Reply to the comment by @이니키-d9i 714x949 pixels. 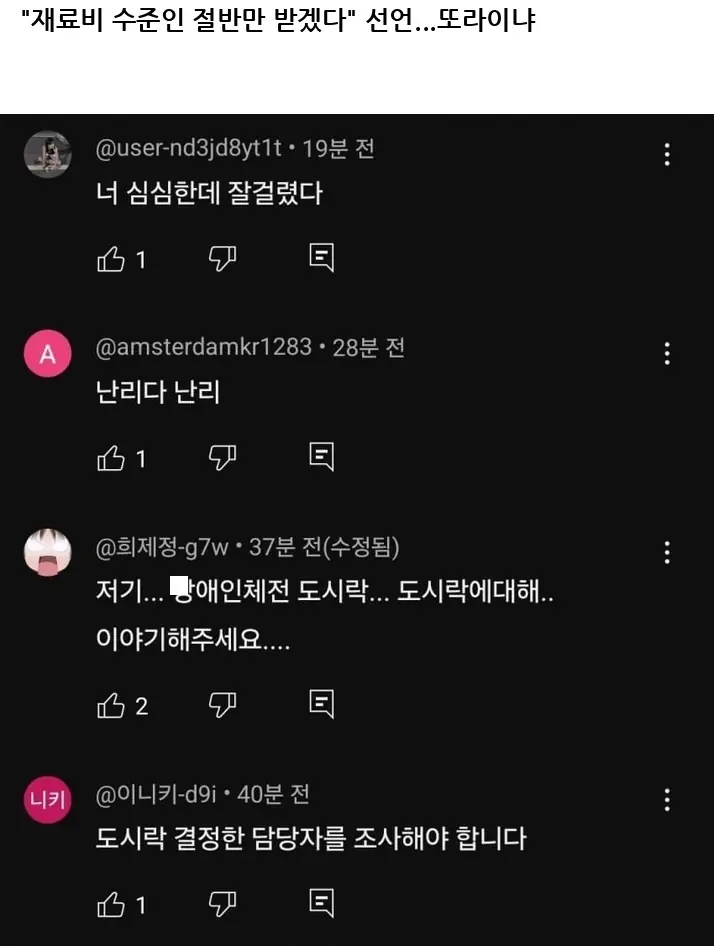pos(321,904)
